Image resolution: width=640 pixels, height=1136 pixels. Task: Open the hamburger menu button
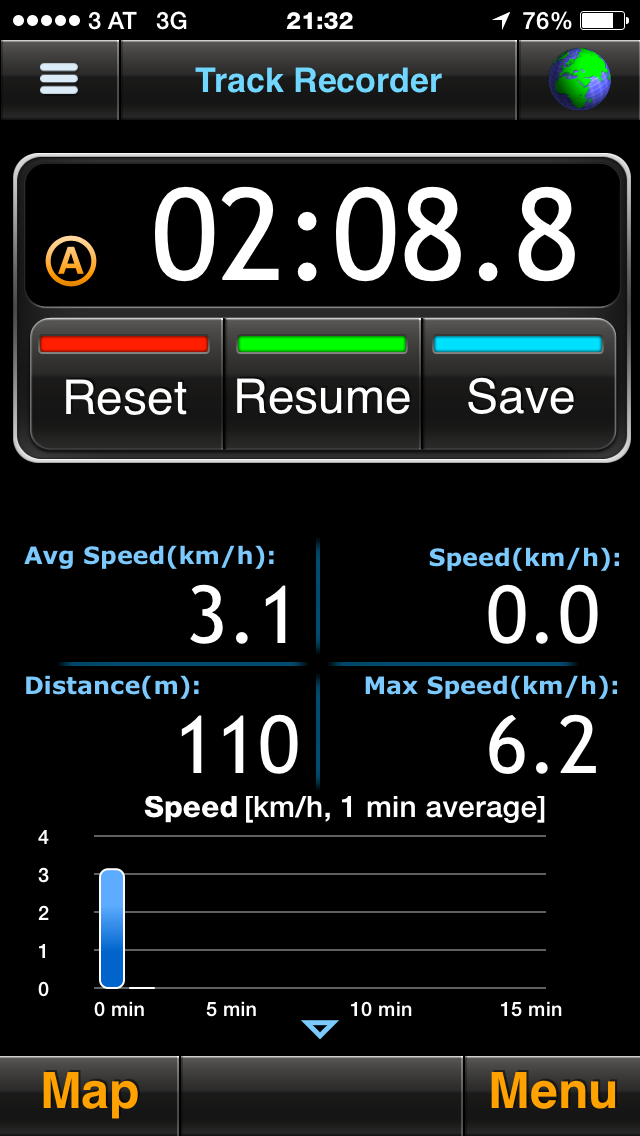coord(59,80)
